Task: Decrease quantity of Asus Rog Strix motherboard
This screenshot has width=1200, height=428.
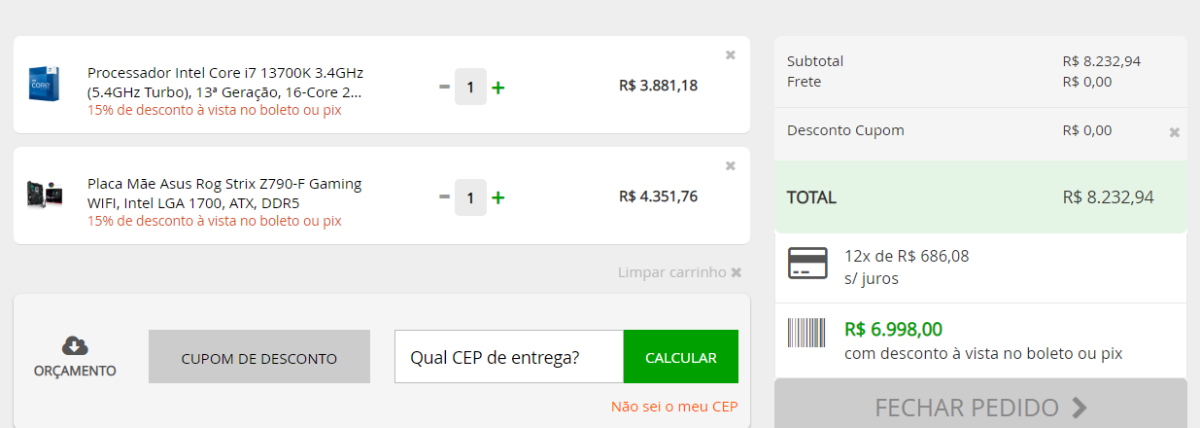Action: (x=444, y=197)
